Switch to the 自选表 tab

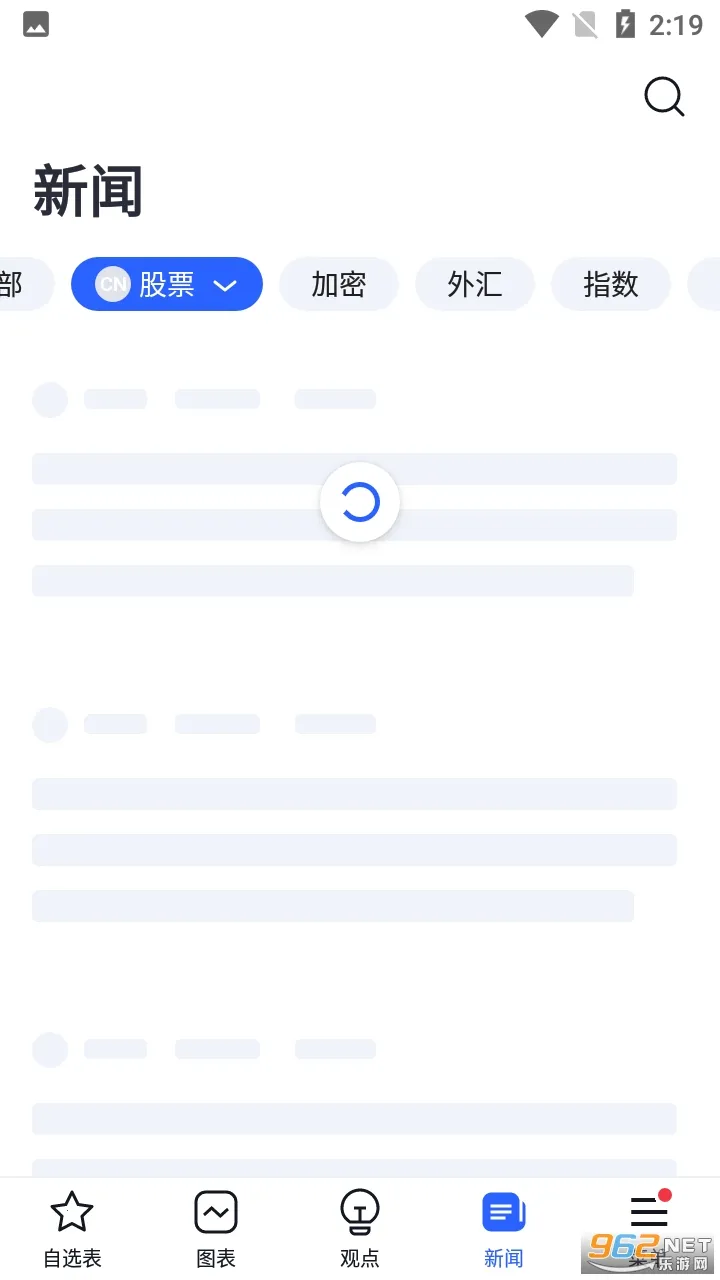(x=72, y=1230)
